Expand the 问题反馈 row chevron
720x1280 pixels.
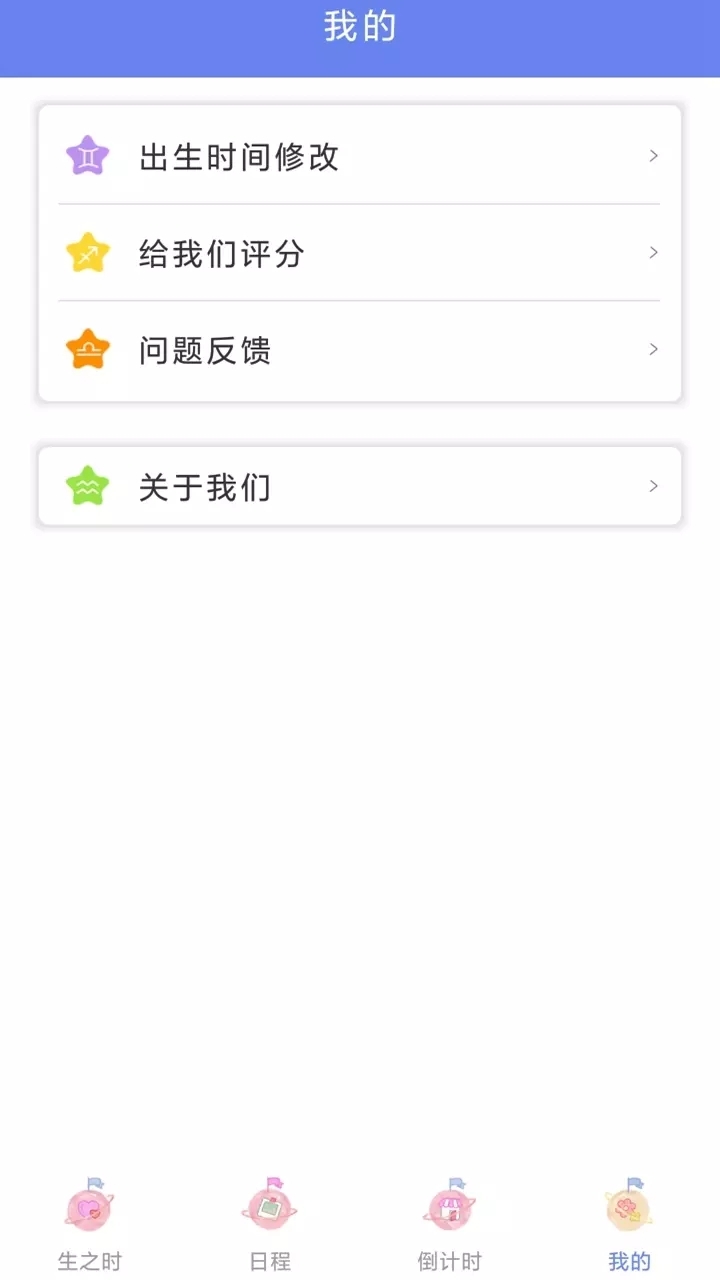(x=654, y=349)
